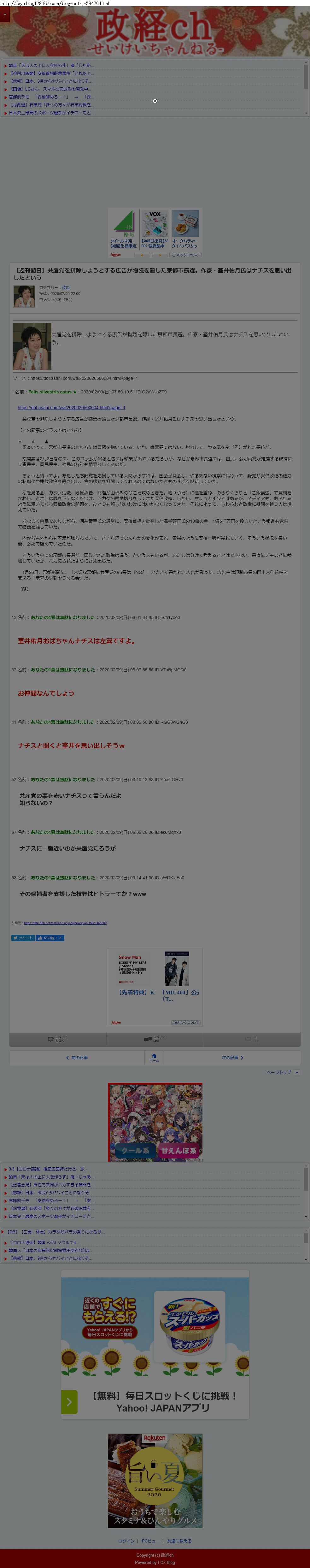Viewport: 310px width, 1568px height.
Task: Tap the ログイン link in the footer
Action: [126, 1541]
